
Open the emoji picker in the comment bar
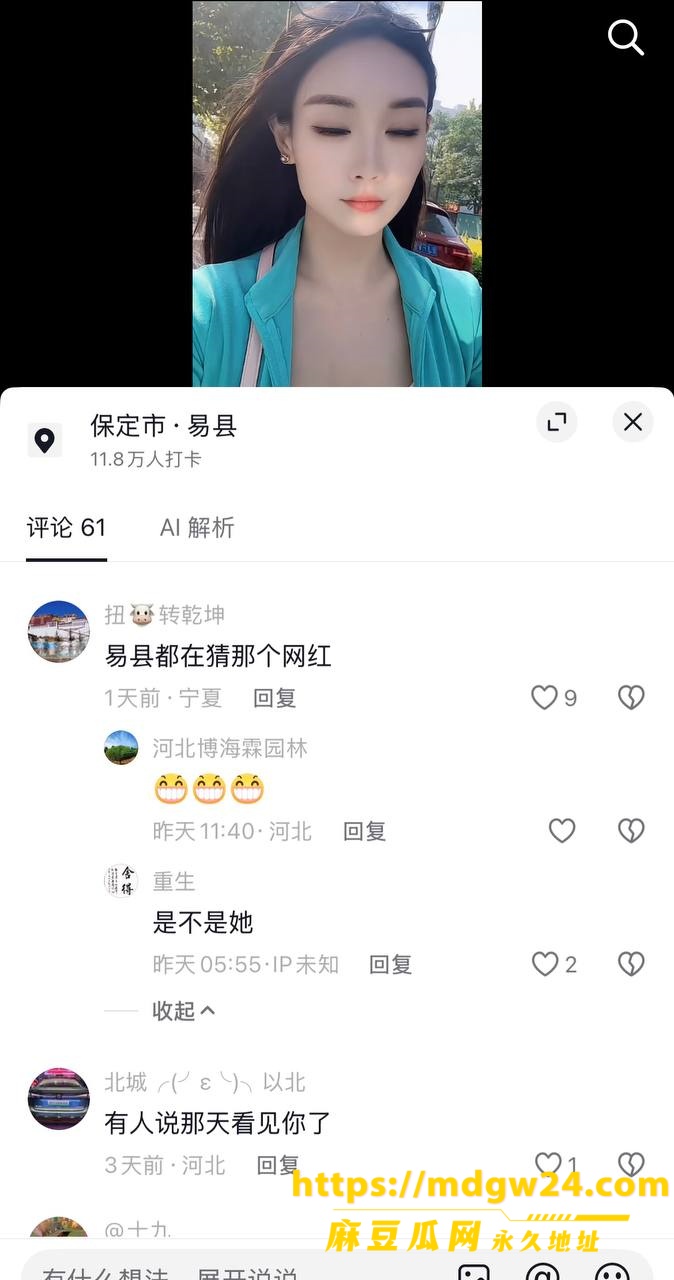pyautogui.click(x=612, y=1270)
